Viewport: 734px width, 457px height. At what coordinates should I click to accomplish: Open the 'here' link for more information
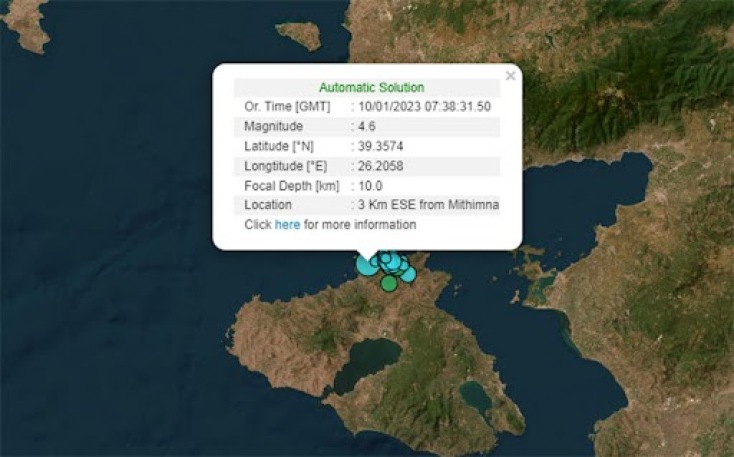click(x=287, y=225)
